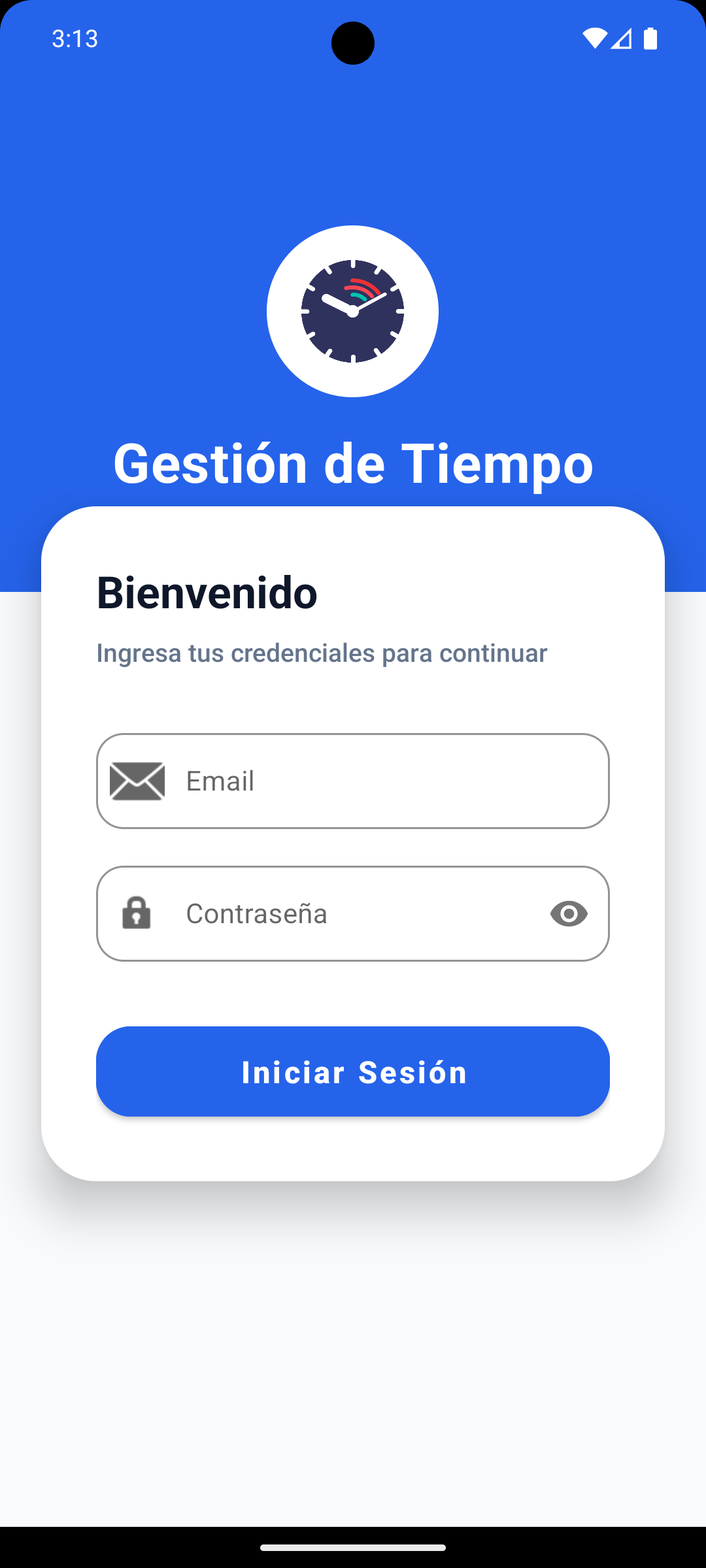The width and height of the screenshot is (706, 1568).
Task: Click the battery icon in the status bar
Action: click(651, 39)
